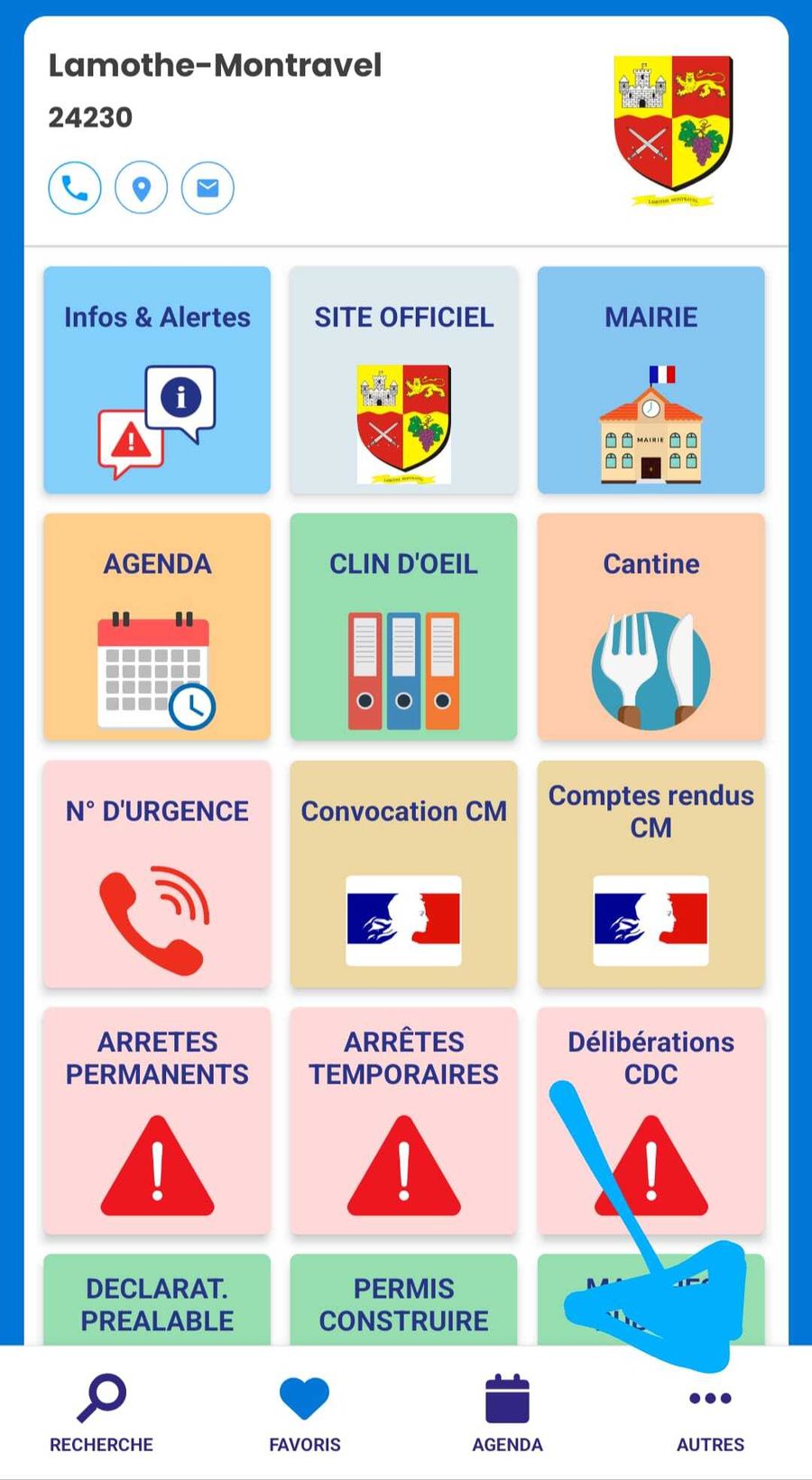The height and width of the screenshot is (1480, 812).
Task: Send an email via the envelope icon
Action: [208, 188]
